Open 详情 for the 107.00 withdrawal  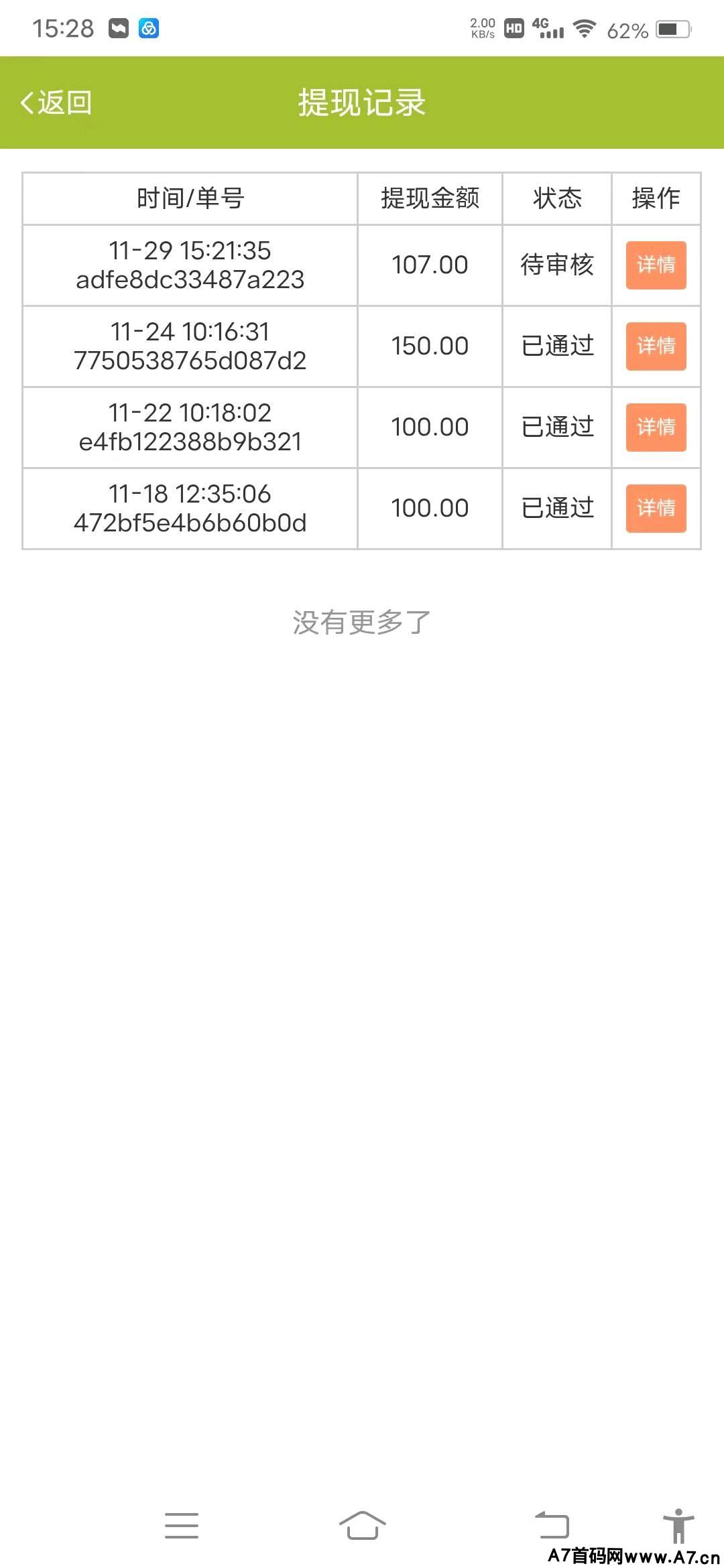pos(656,265)
